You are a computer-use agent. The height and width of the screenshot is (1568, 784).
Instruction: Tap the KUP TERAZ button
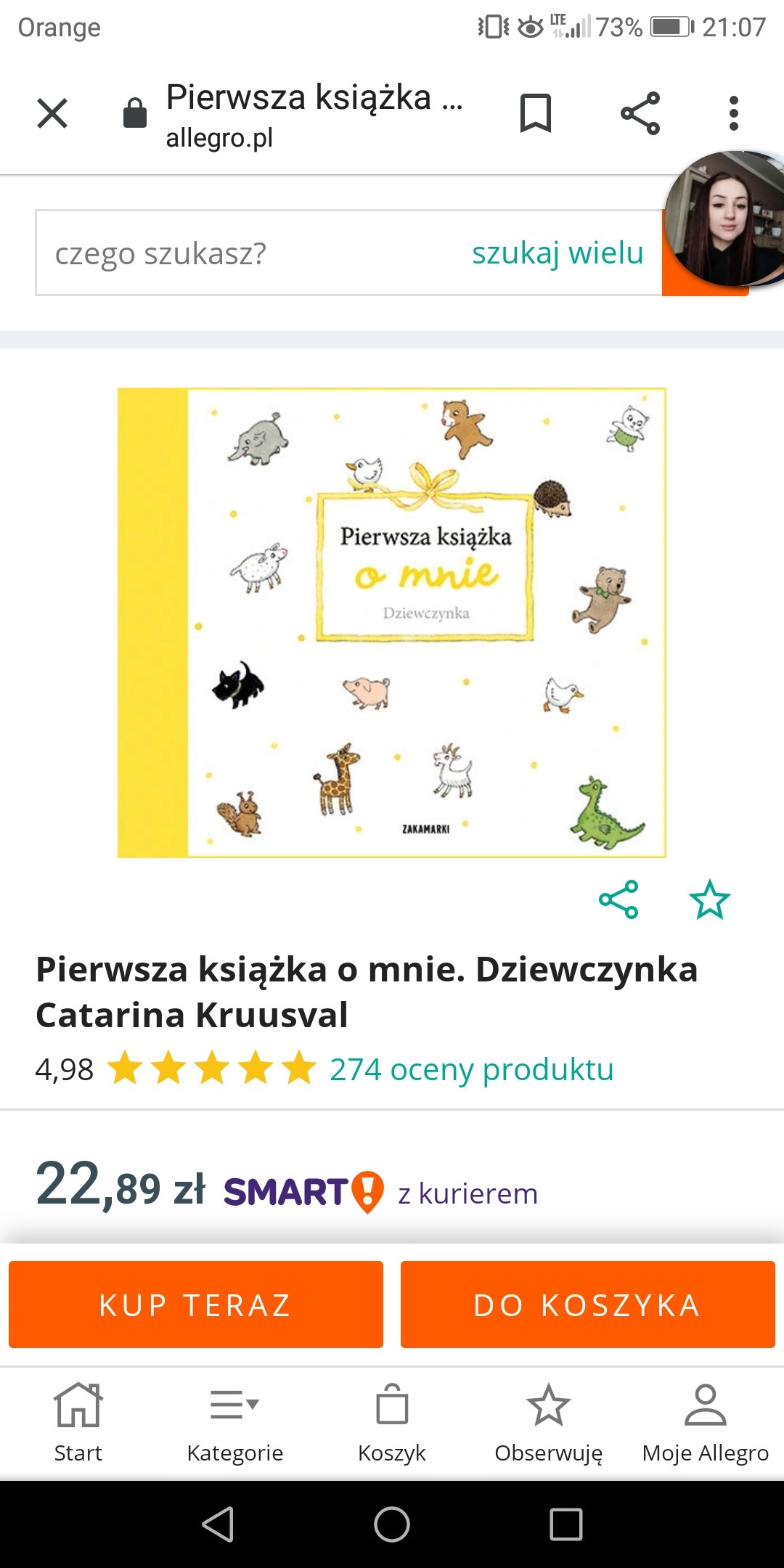(196, 1304)
